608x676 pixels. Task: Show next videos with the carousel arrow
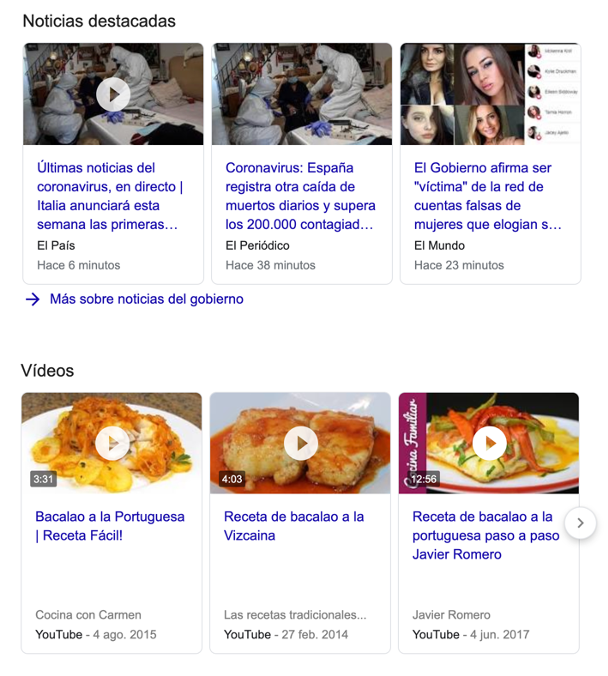point(581,523)
